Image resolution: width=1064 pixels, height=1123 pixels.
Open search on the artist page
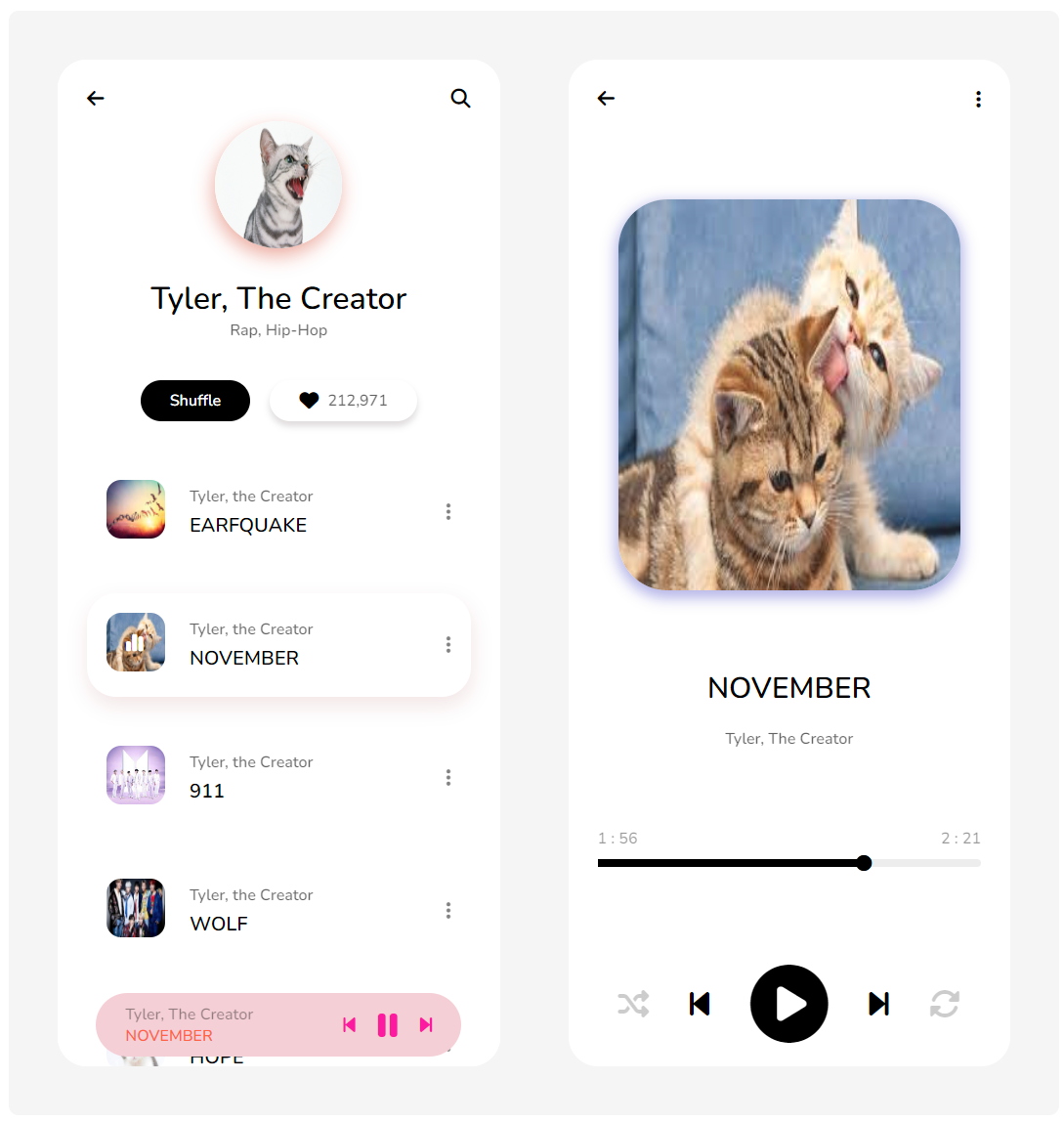[460, 98]
